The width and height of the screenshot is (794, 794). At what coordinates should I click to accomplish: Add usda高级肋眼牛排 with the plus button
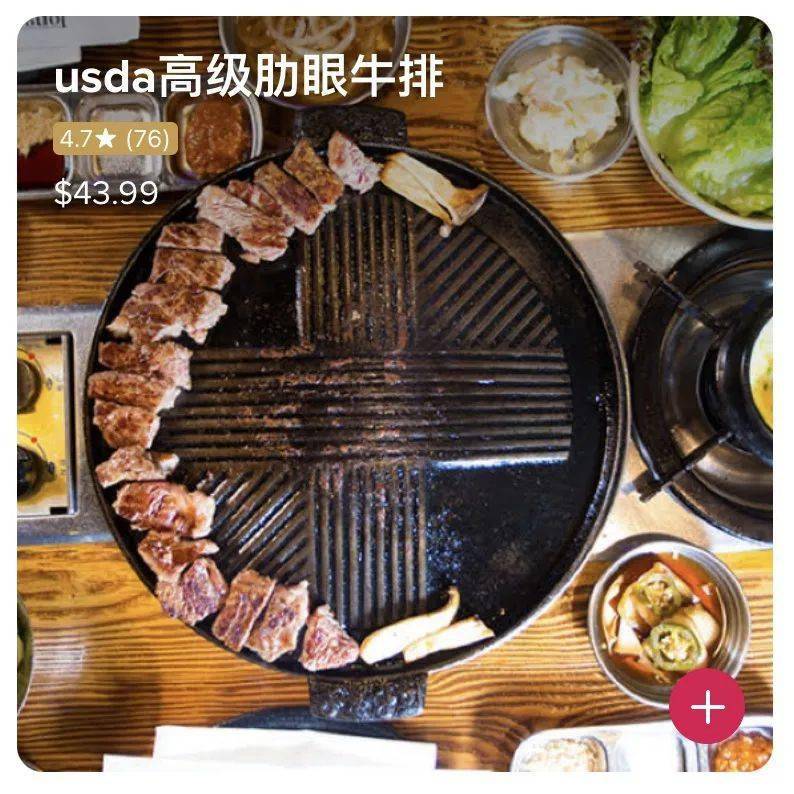(x=707, y=707)
